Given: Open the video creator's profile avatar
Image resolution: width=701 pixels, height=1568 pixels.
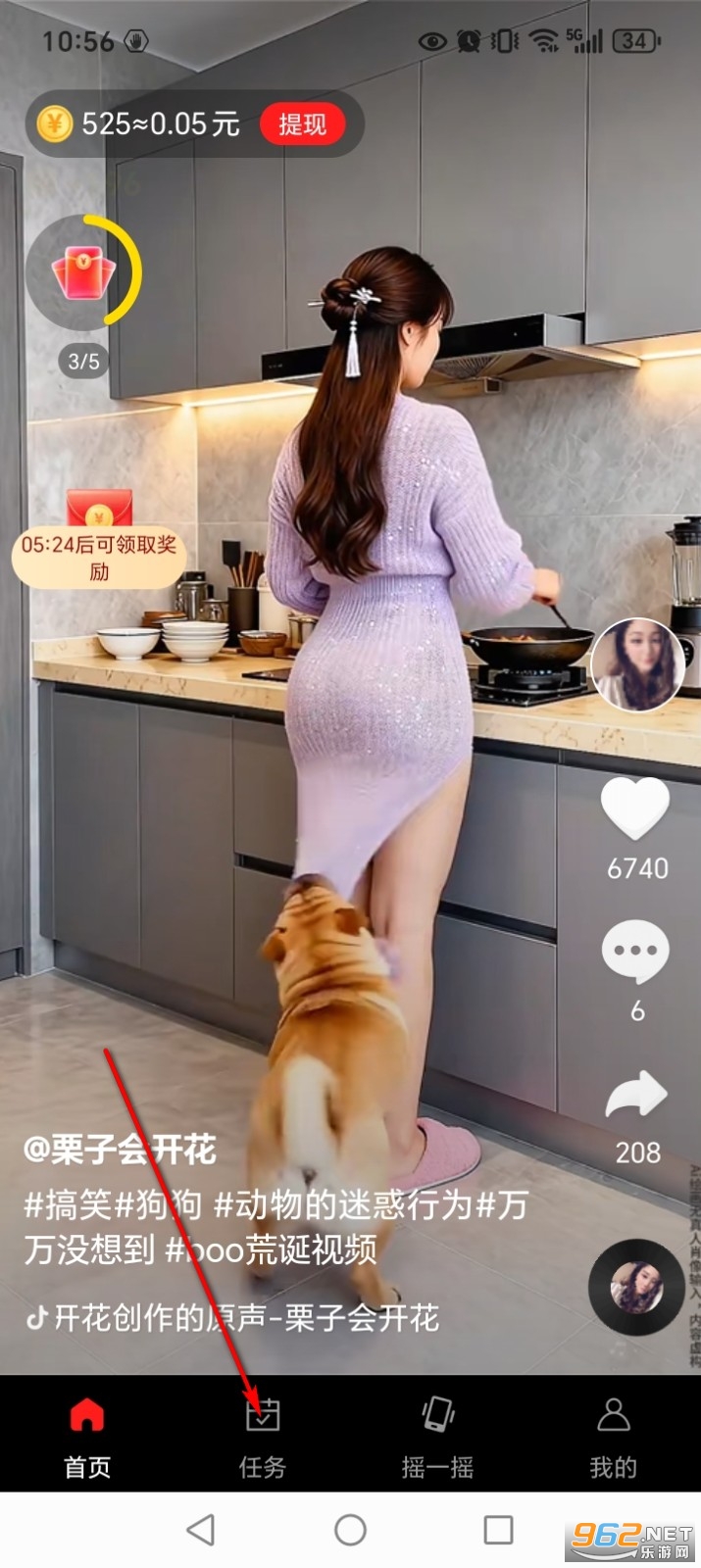Looking at the screenshot, I should click(637, 663).
